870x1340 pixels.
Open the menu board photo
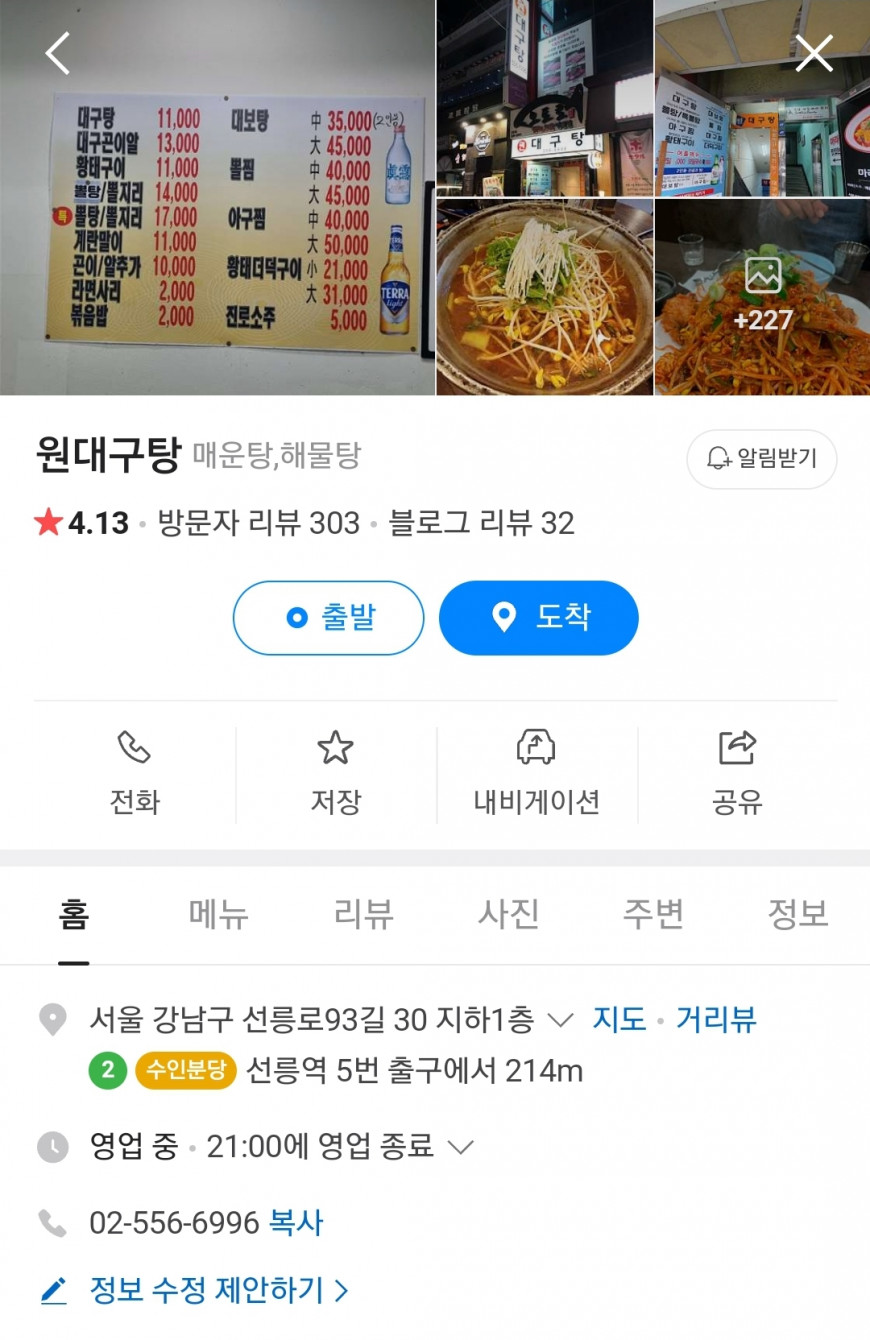pos(217,197)
